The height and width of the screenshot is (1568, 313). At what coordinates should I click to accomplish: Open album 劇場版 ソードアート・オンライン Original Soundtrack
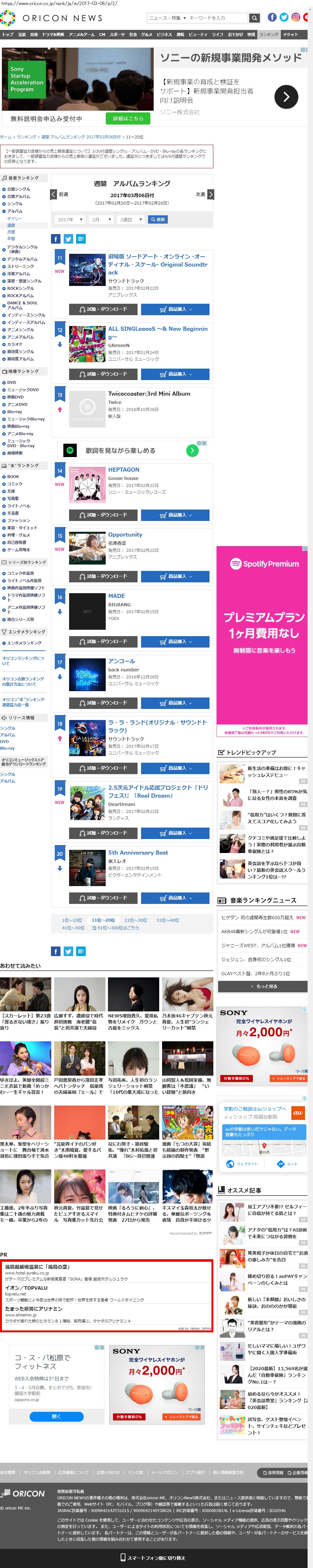pyautogui.click(x=157, y=264)
